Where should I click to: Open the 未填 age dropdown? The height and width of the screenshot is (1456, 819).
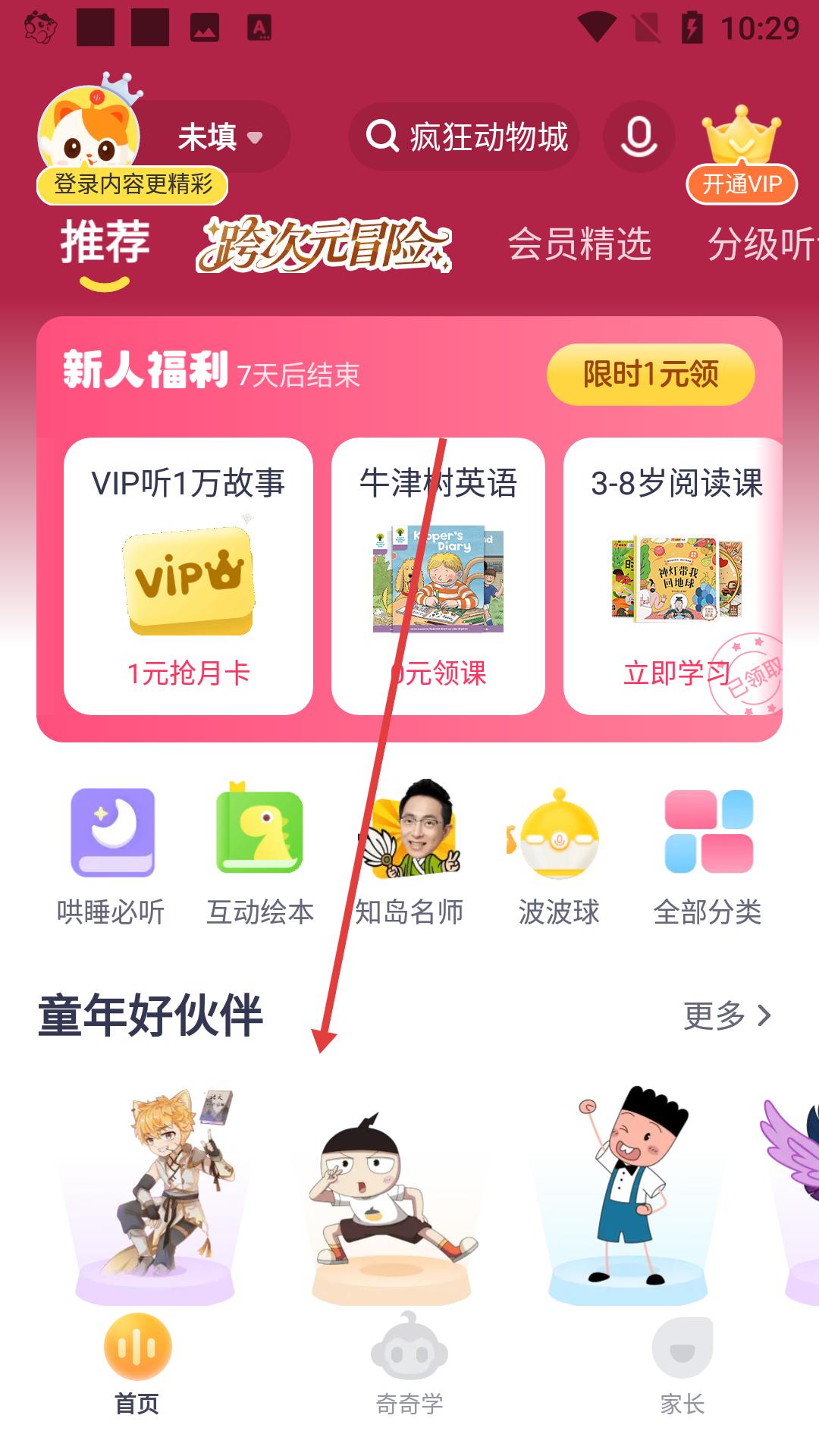coord(220,137)
